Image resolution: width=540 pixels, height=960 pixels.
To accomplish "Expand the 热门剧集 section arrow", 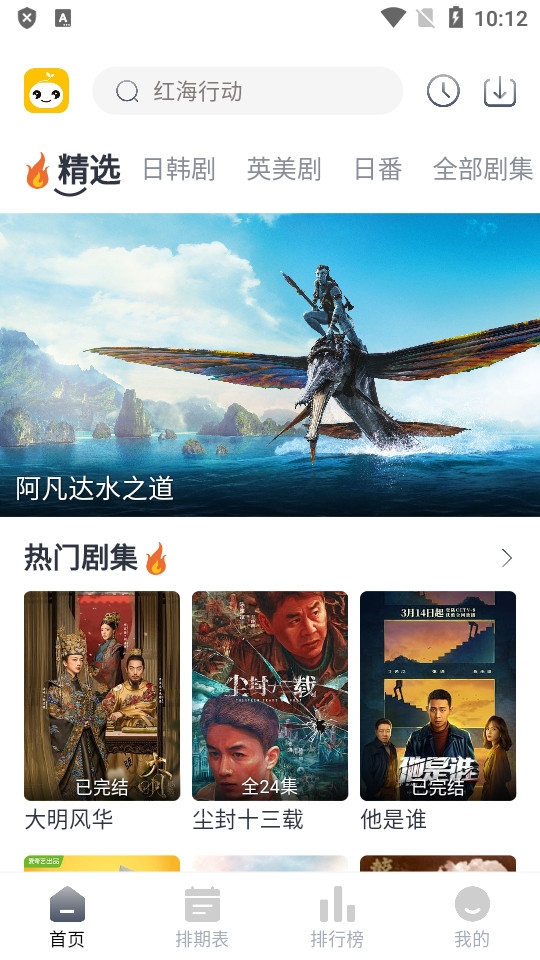I will point(506,558).
